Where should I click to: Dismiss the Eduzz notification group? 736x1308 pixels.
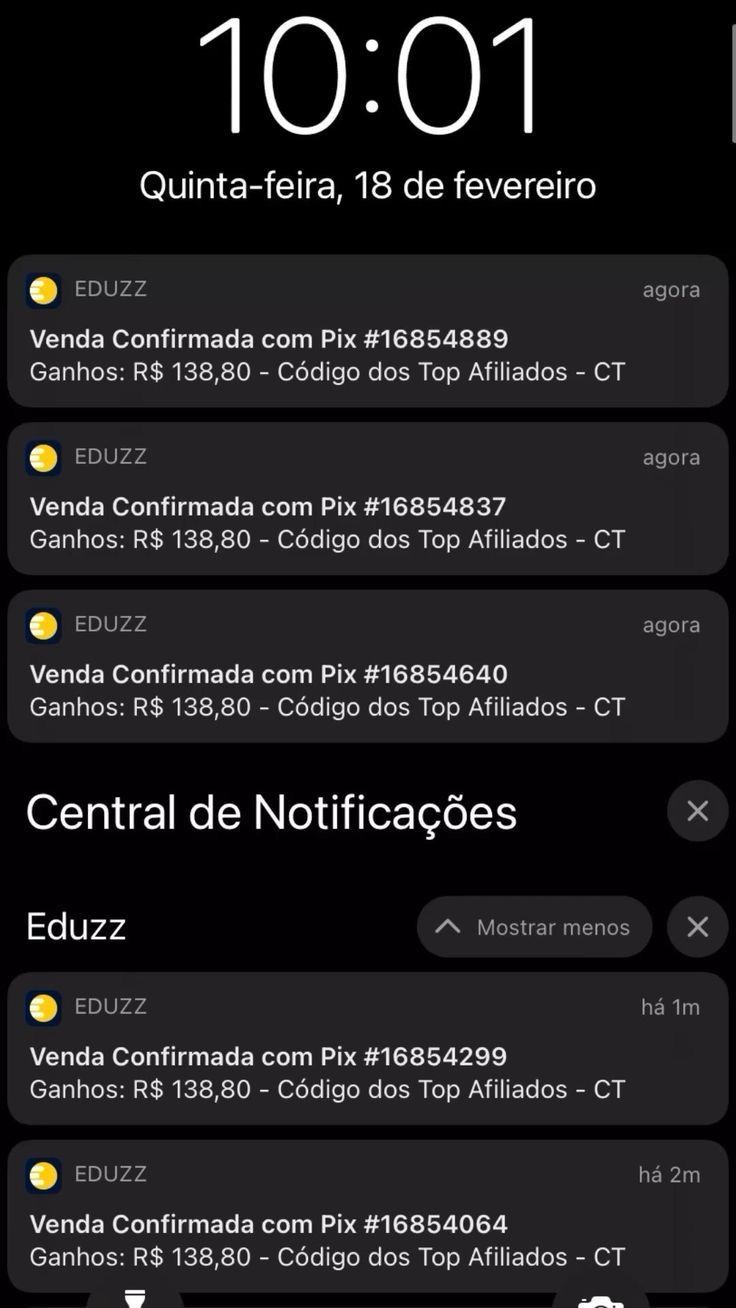pyautogui.click(x=697, y=927)
